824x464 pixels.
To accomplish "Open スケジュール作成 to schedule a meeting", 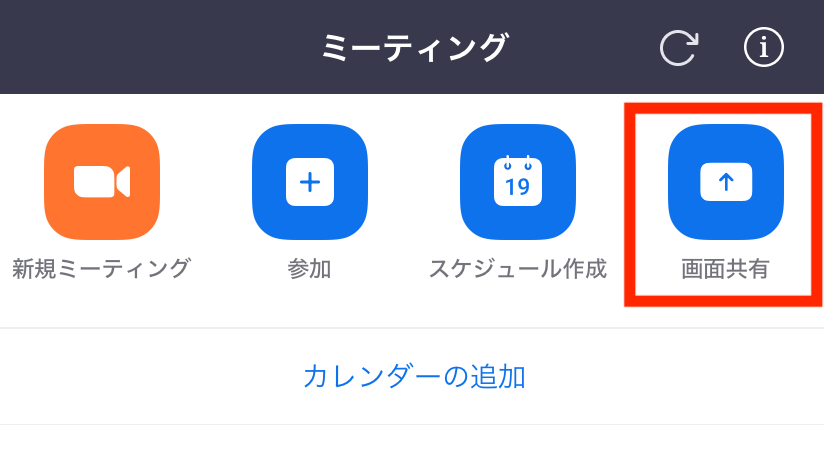I will (x=517, y=182).
